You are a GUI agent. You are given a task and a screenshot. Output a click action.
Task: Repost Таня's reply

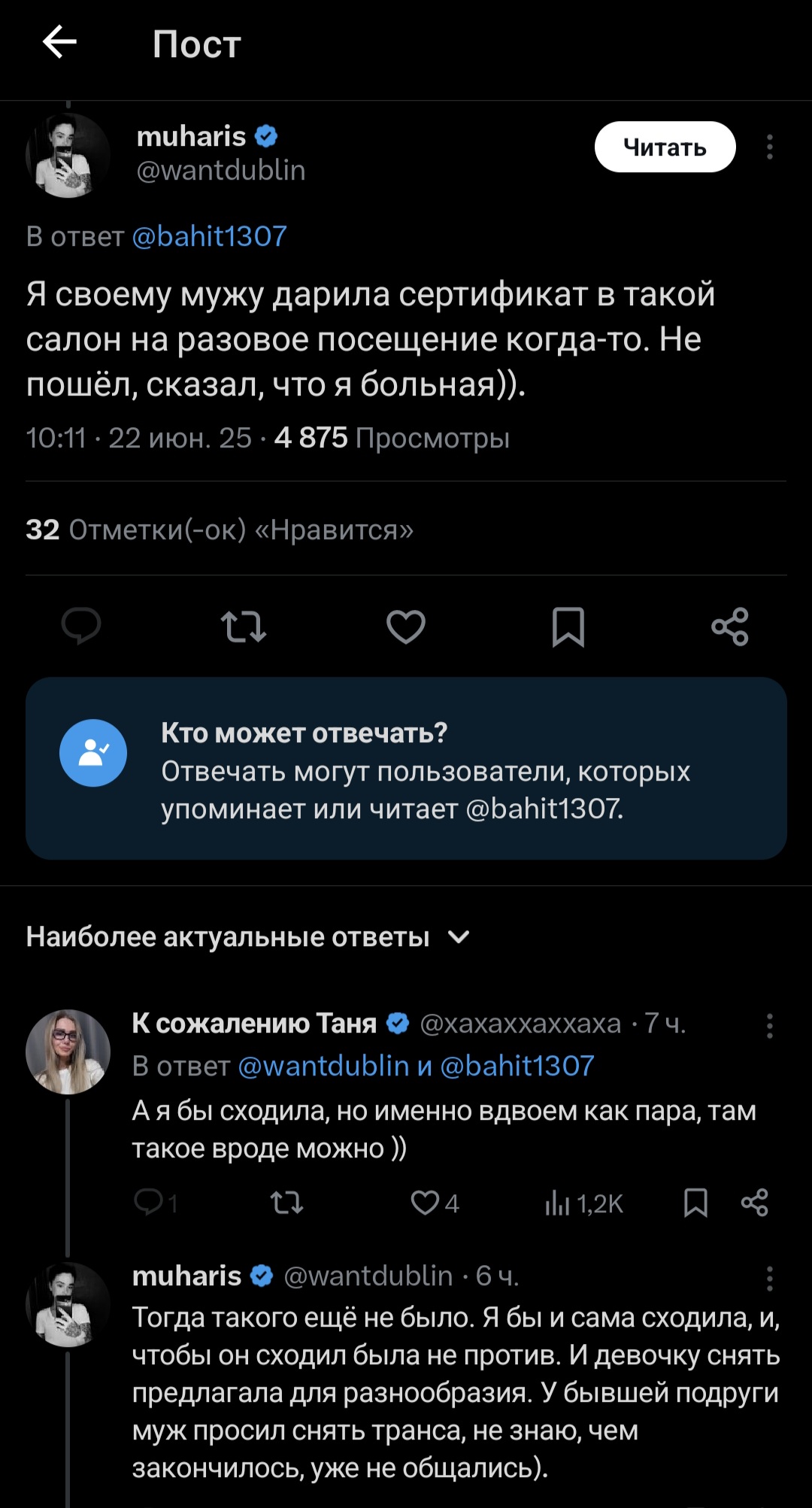tap(287, 1203)
